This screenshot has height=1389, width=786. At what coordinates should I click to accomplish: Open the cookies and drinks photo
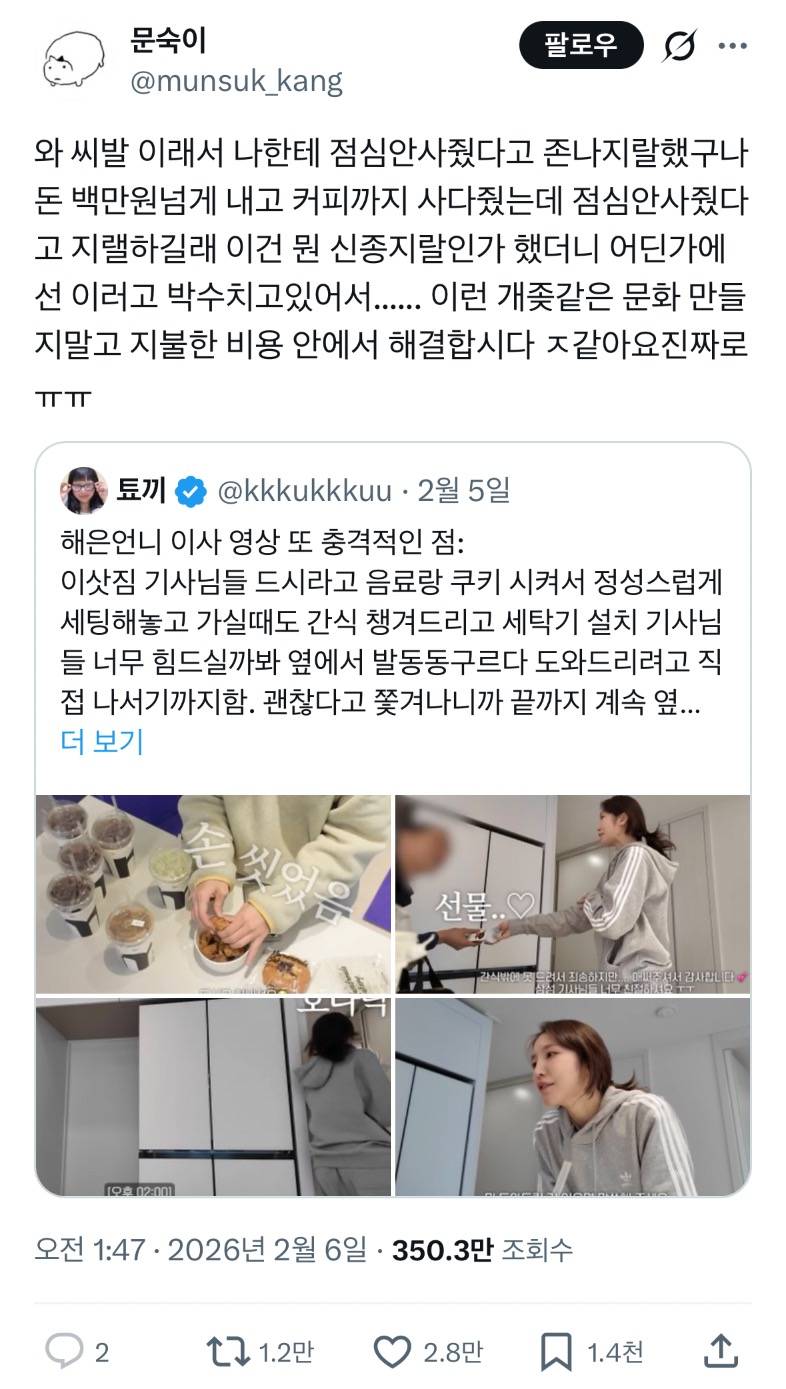(x=214, y=891)
